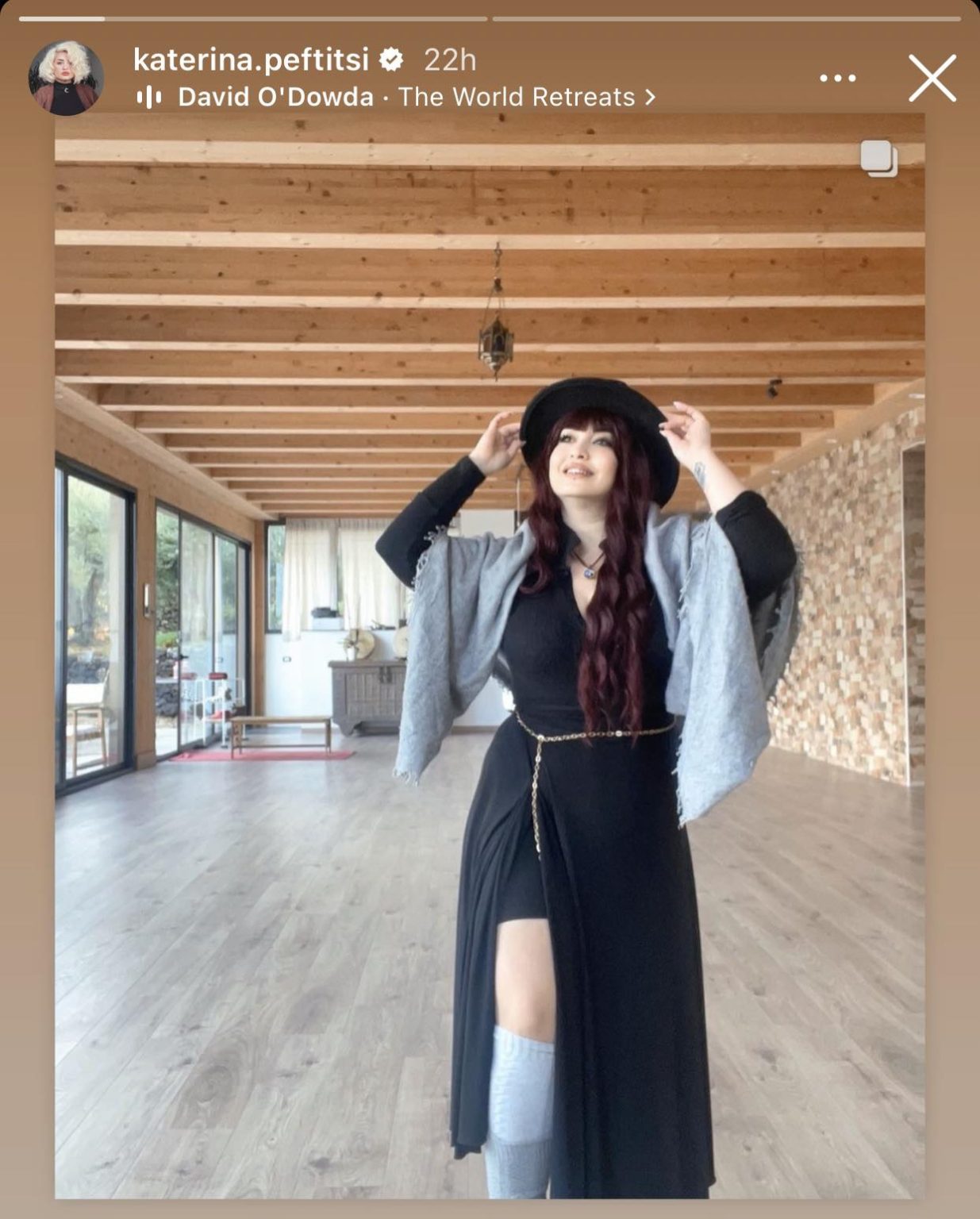Screen dimensions: 980x1219
Task: Tap the katerina.peftitsi username
Action: (251, 60)
